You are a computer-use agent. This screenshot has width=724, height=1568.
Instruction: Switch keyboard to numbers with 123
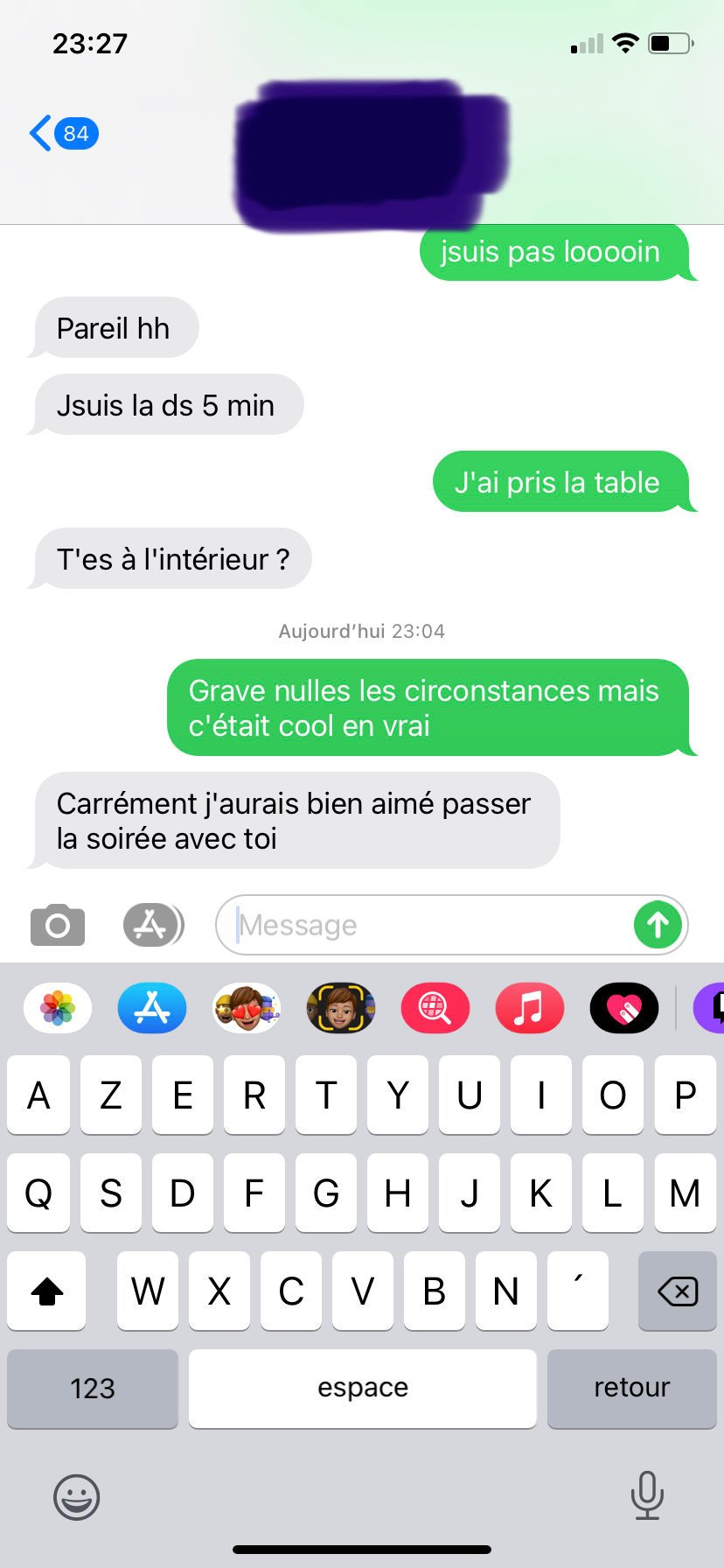pyautogui.click(x=93, y=1389)
